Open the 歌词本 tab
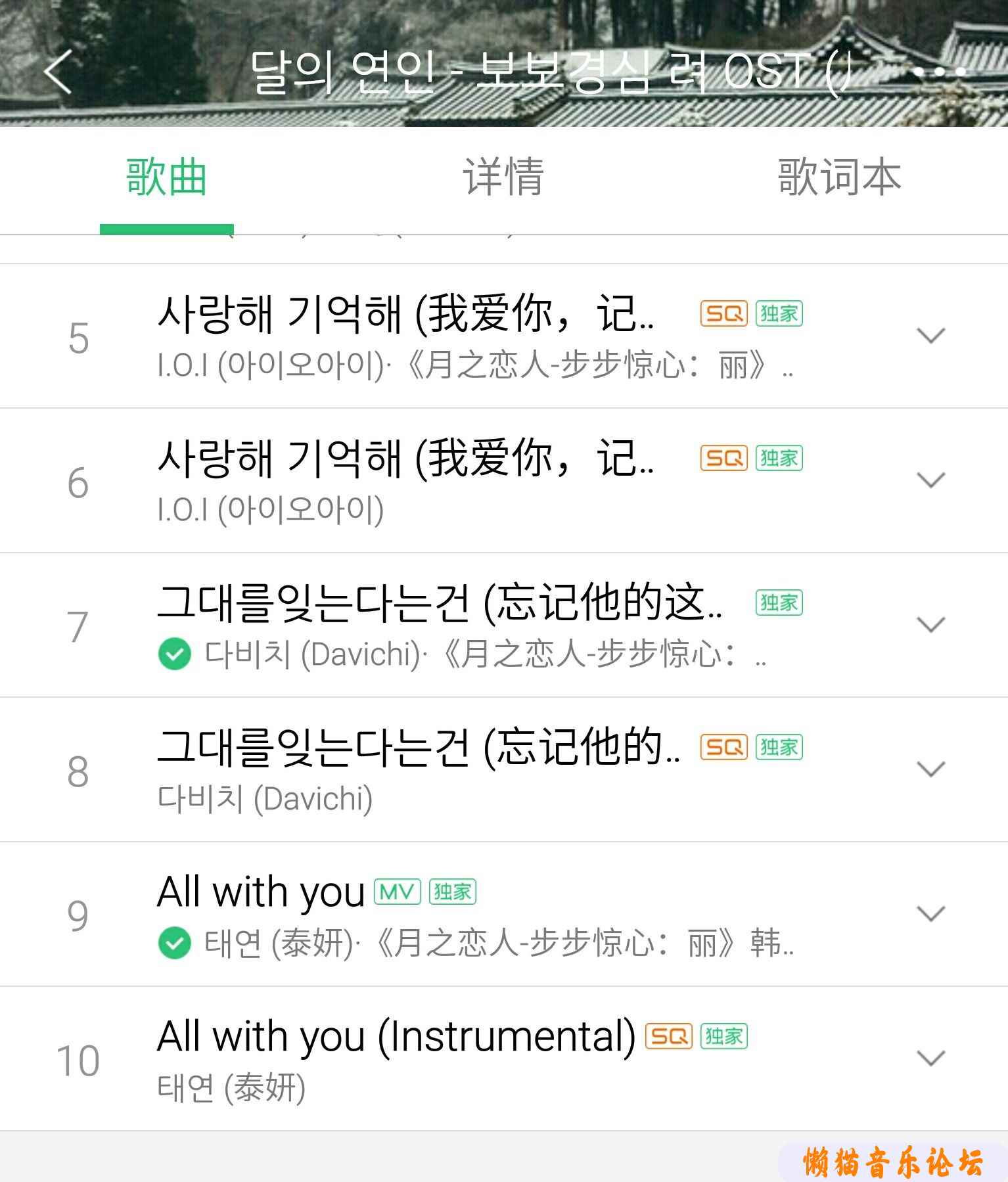Screen dimensions: 1008x1182 click(839, 177)
